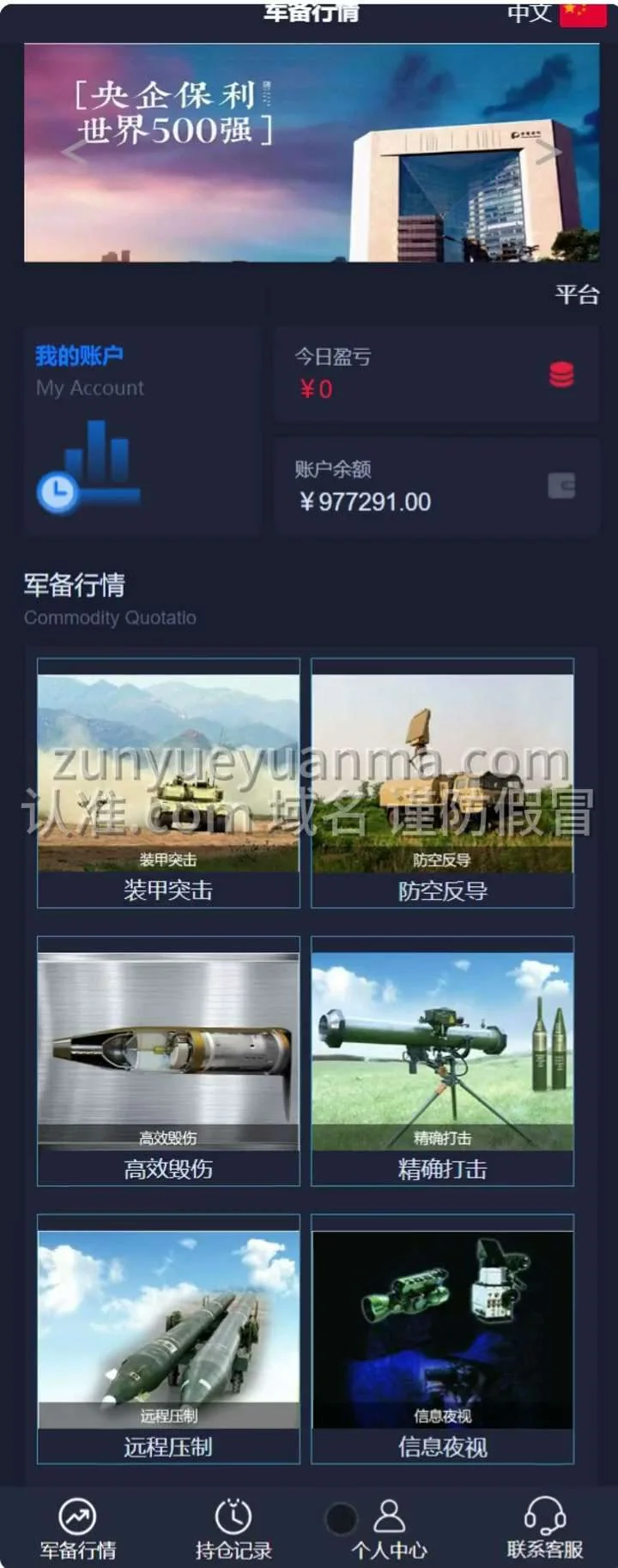Open the 防空反导 tile

[x=442, y=783]
